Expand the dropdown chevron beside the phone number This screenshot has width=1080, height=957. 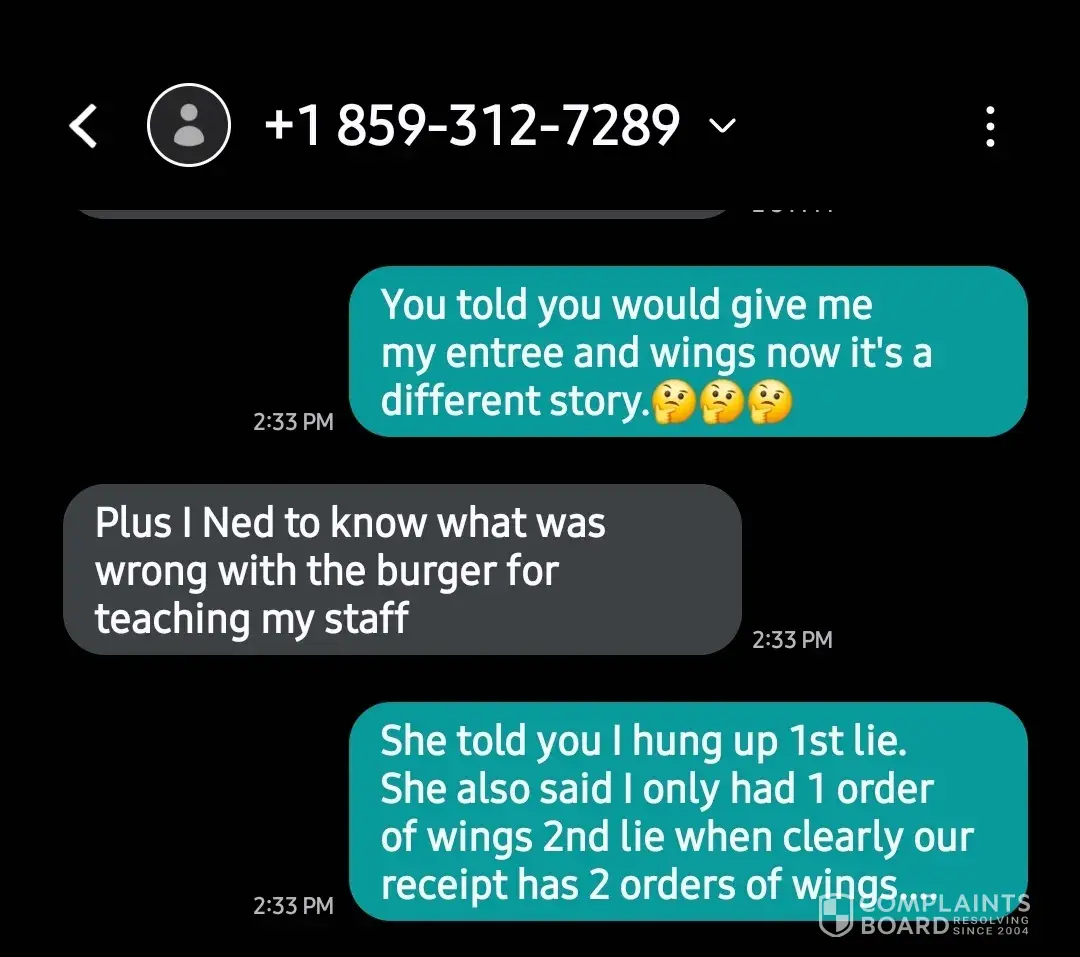pyautogui.click(x=721, y=126)
